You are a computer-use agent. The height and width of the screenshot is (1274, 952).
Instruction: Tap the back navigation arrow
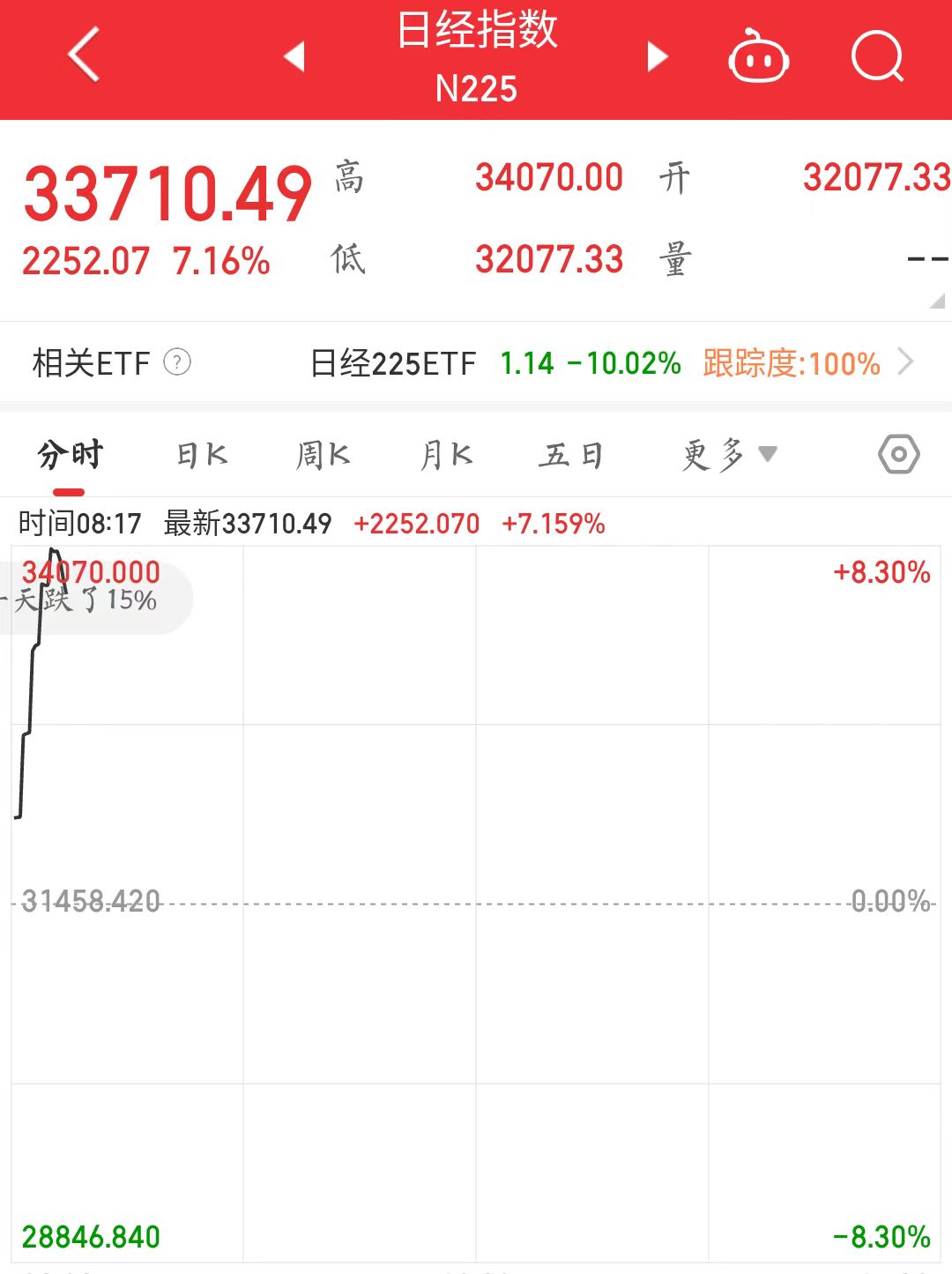click(x=82, y=55)
